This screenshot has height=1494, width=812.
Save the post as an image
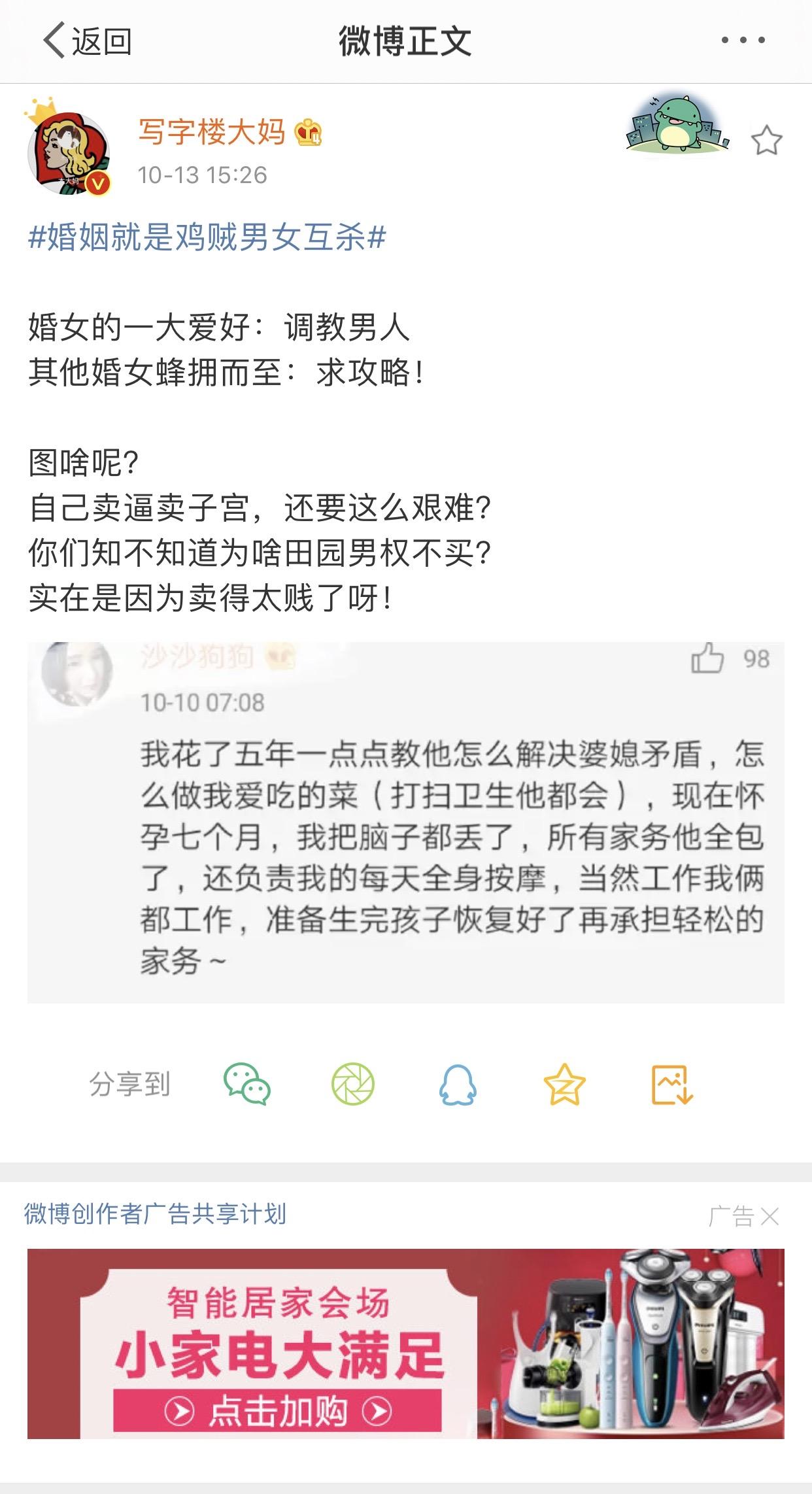(671, 1084)
